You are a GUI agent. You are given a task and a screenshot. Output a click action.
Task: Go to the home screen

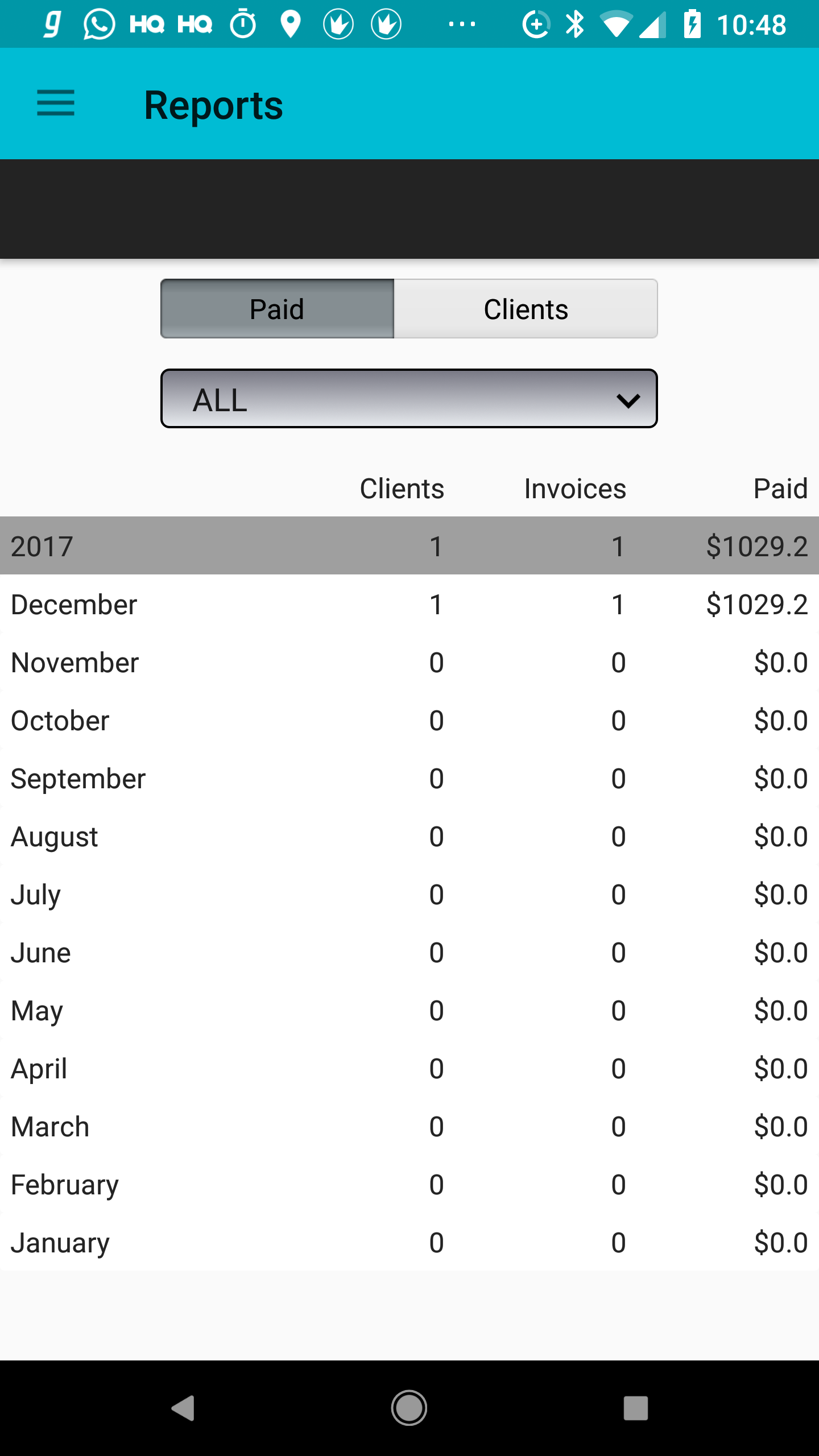(409, 1408)
